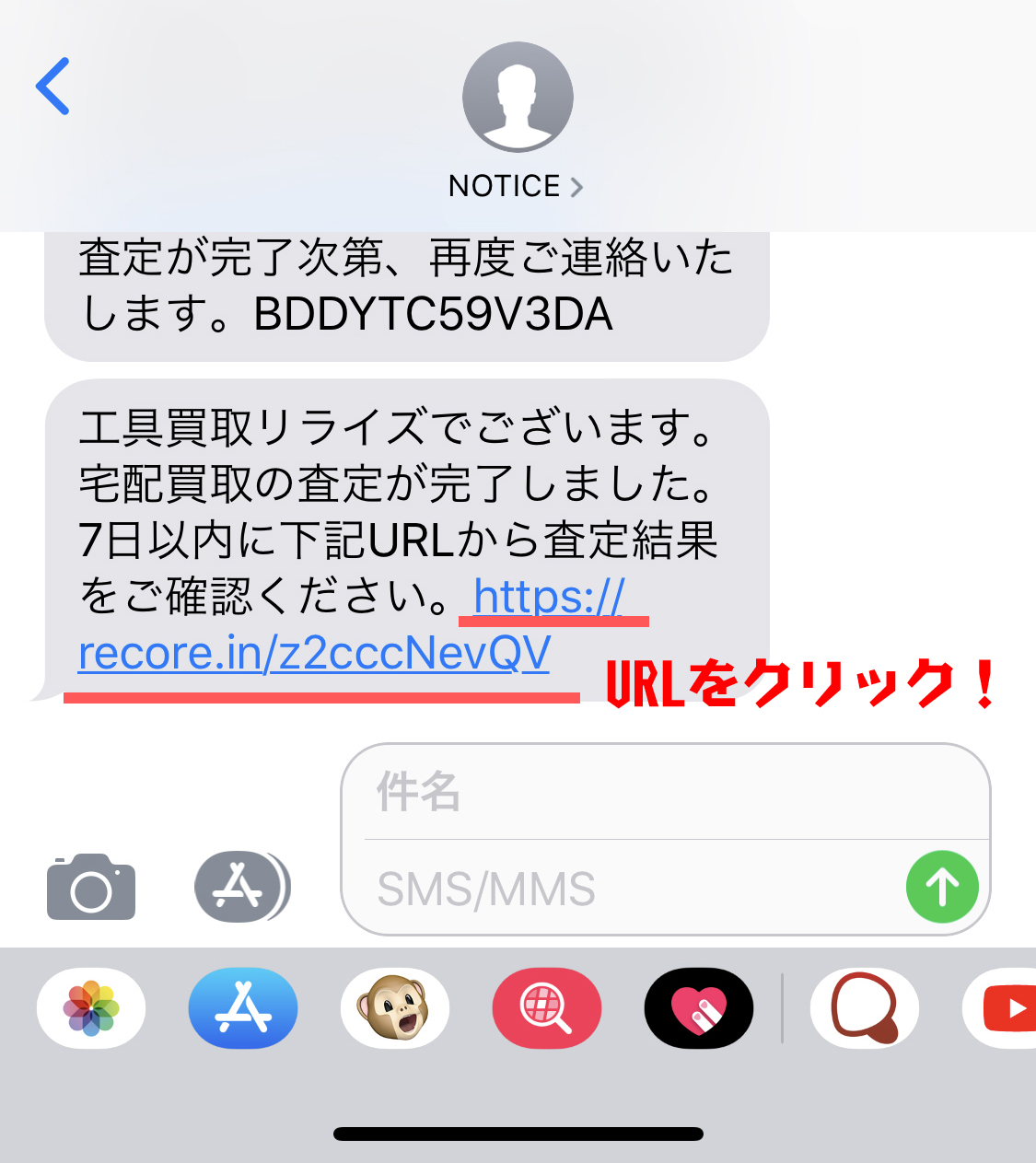Open NOTICE contact details
Viewport: 1036px width, 1163px height.
click(x=517, y=186)
